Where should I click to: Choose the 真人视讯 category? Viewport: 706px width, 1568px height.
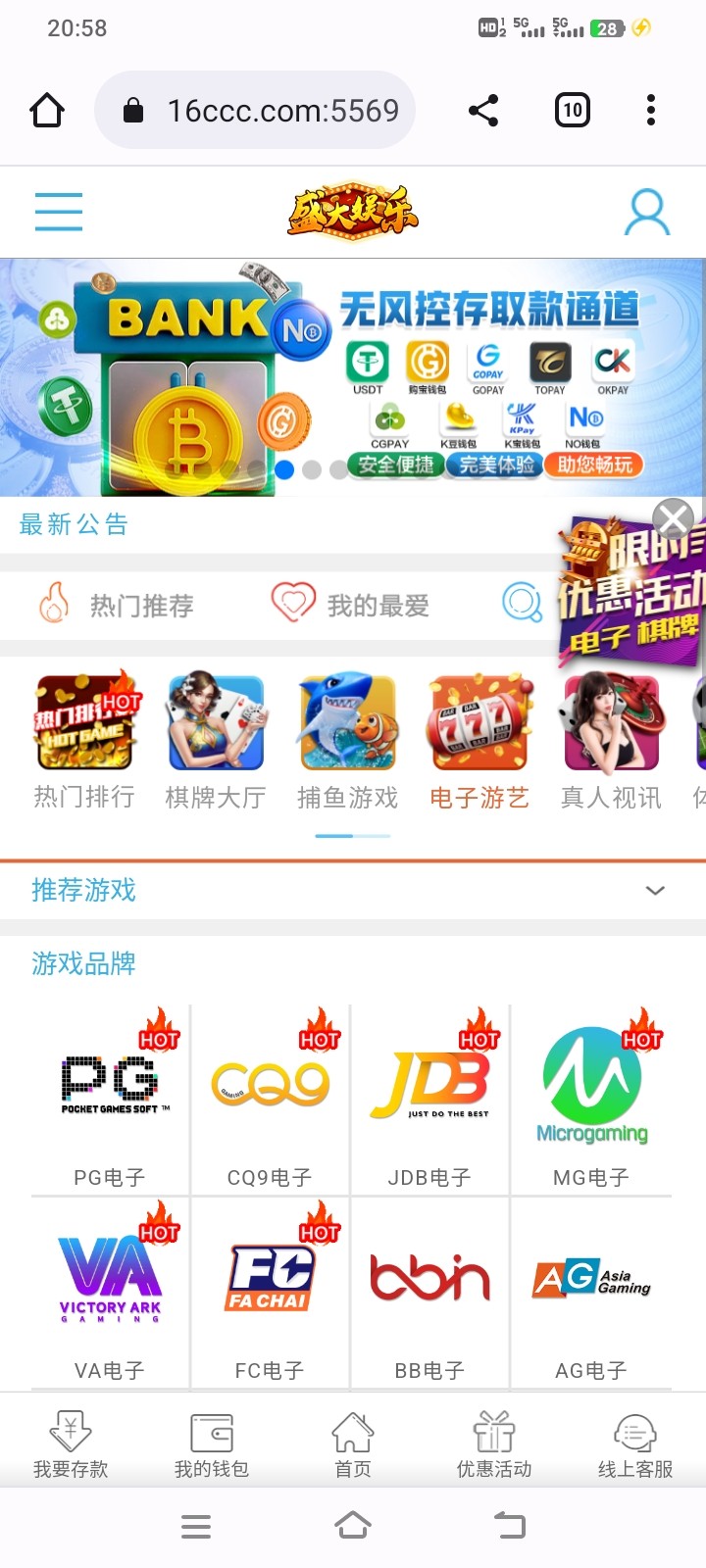point(611,742)
